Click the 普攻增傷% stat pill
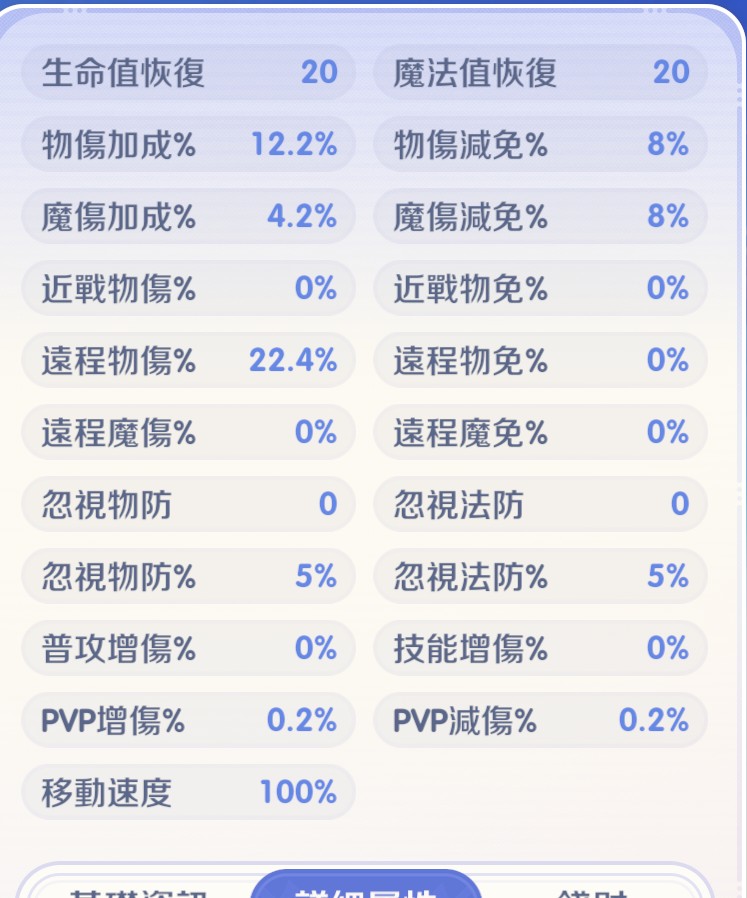The width and height of the screenshot is (747, 898). click(x=188, y=648)
